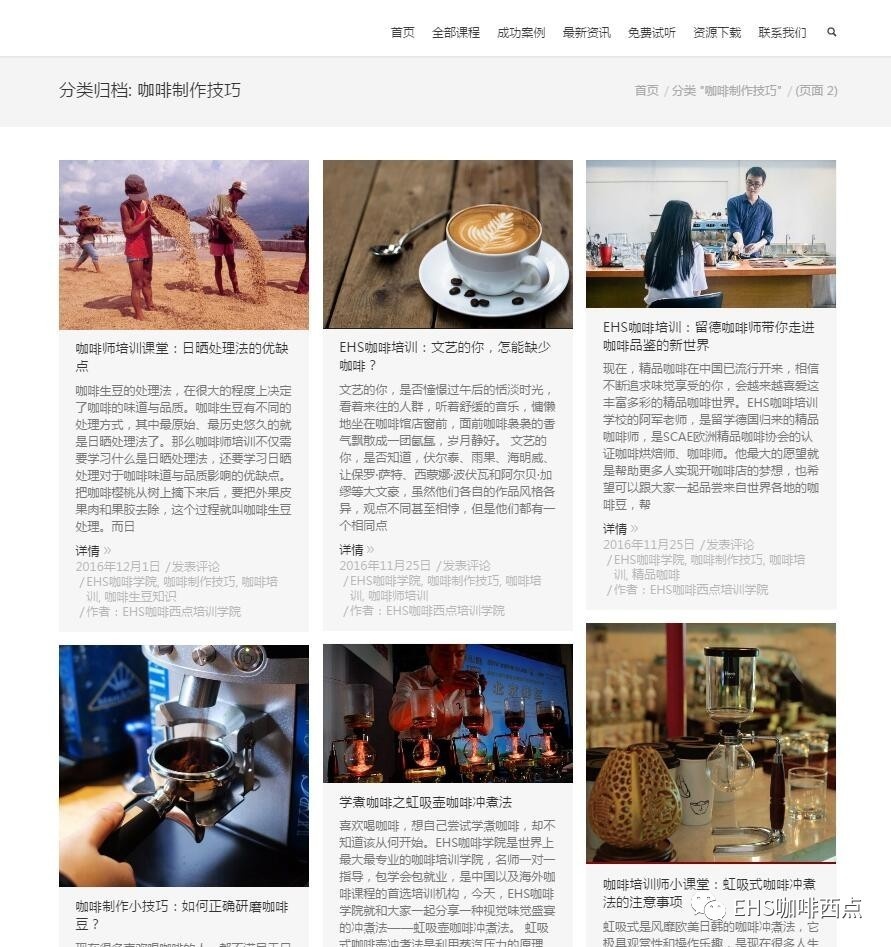Tap 免费试听 in the navigation

[x=651, y=33]
